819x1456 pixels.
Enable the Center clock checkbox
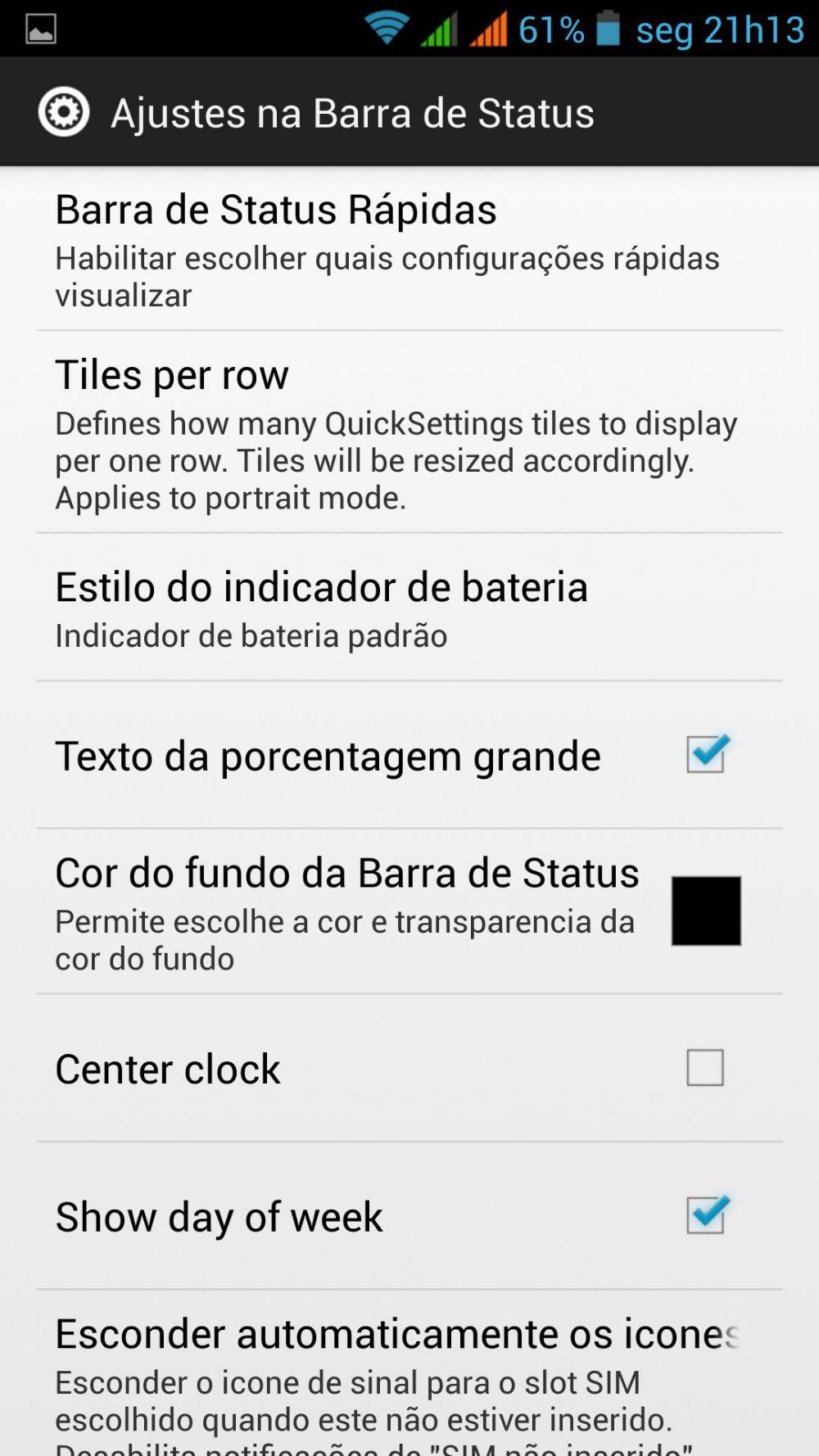tap(705, 1068)
